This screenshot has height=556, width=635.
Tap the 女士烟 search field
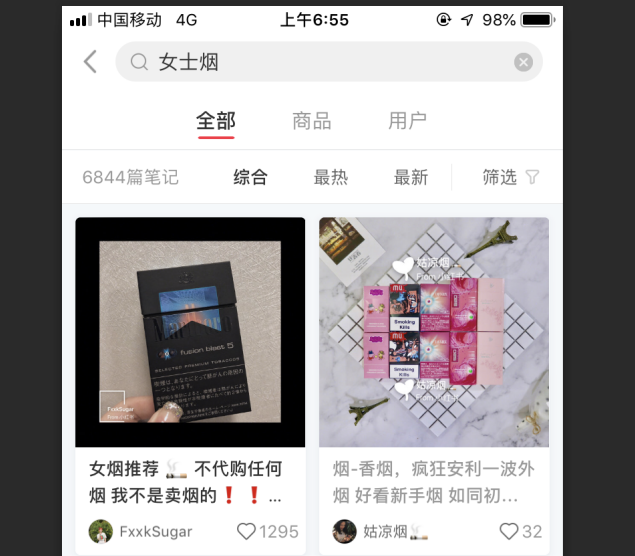(x=320, y=62)
